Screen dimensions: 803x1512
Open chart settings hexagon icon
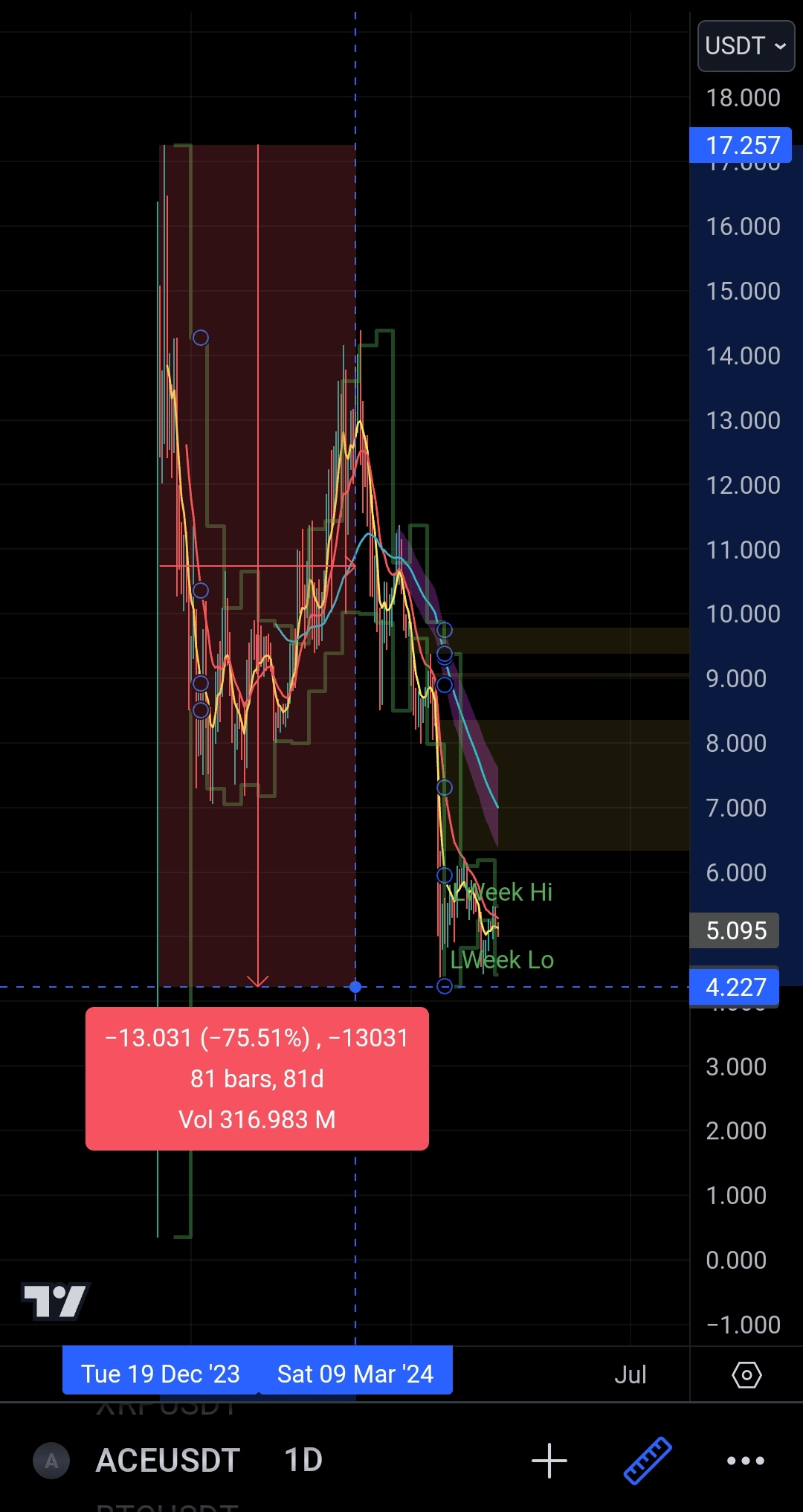pos(746,1374)
